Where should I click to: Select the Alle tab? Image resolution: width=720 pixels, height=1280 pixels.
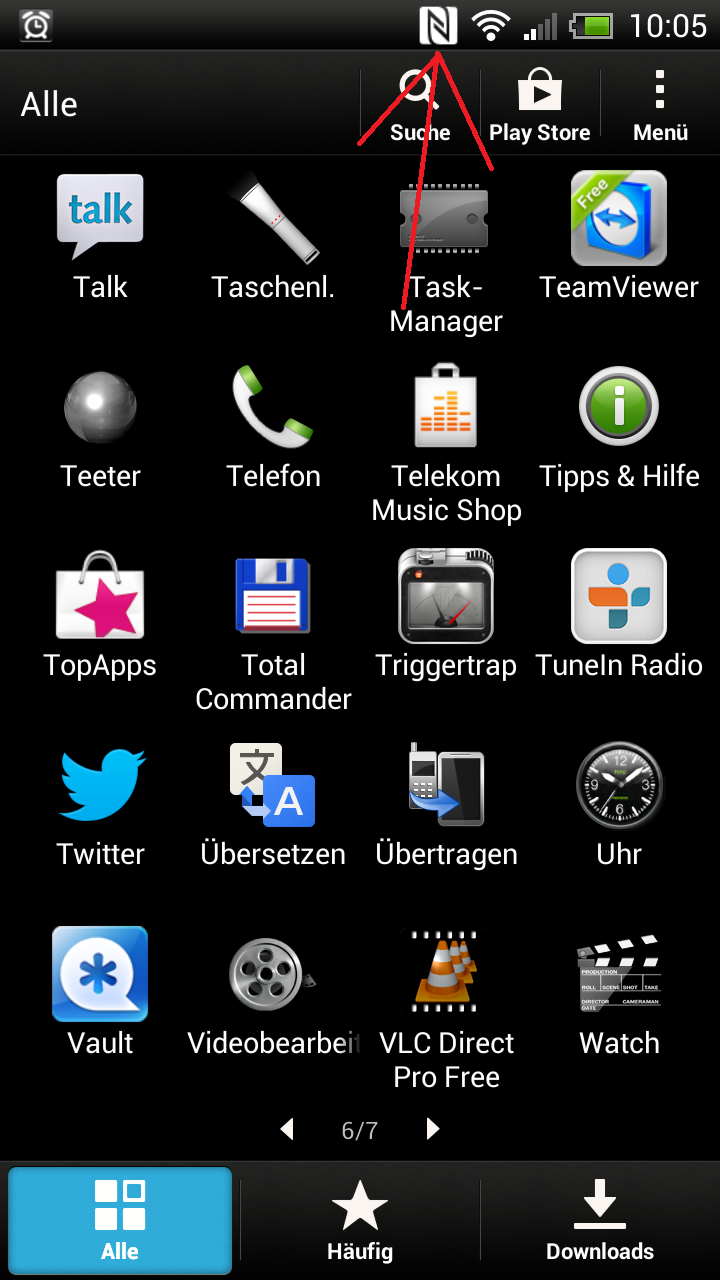pos(120,1220)
